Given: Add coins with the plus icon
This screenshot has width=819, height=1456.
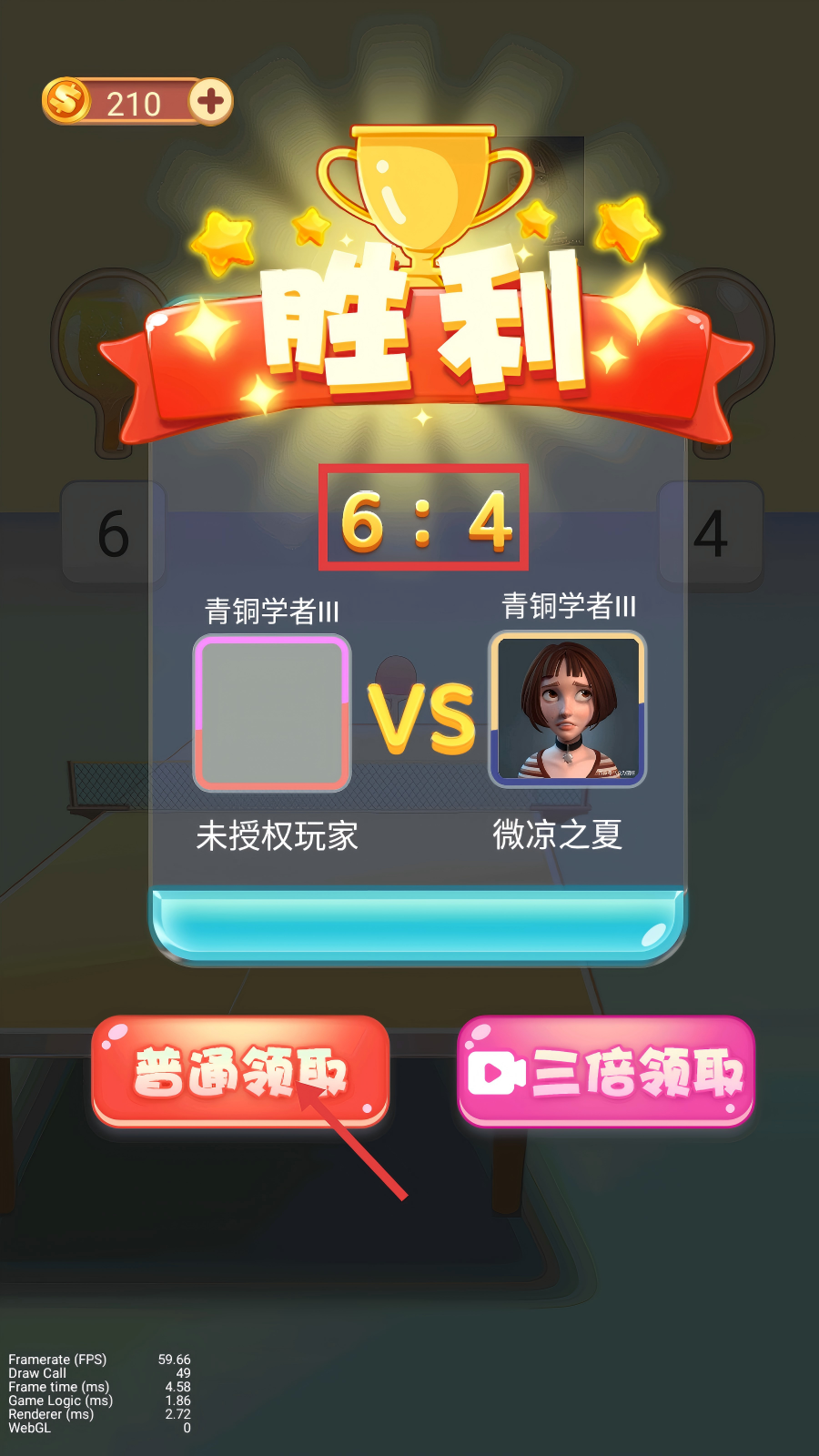Looking at the screenshot, I should [211, 101].
